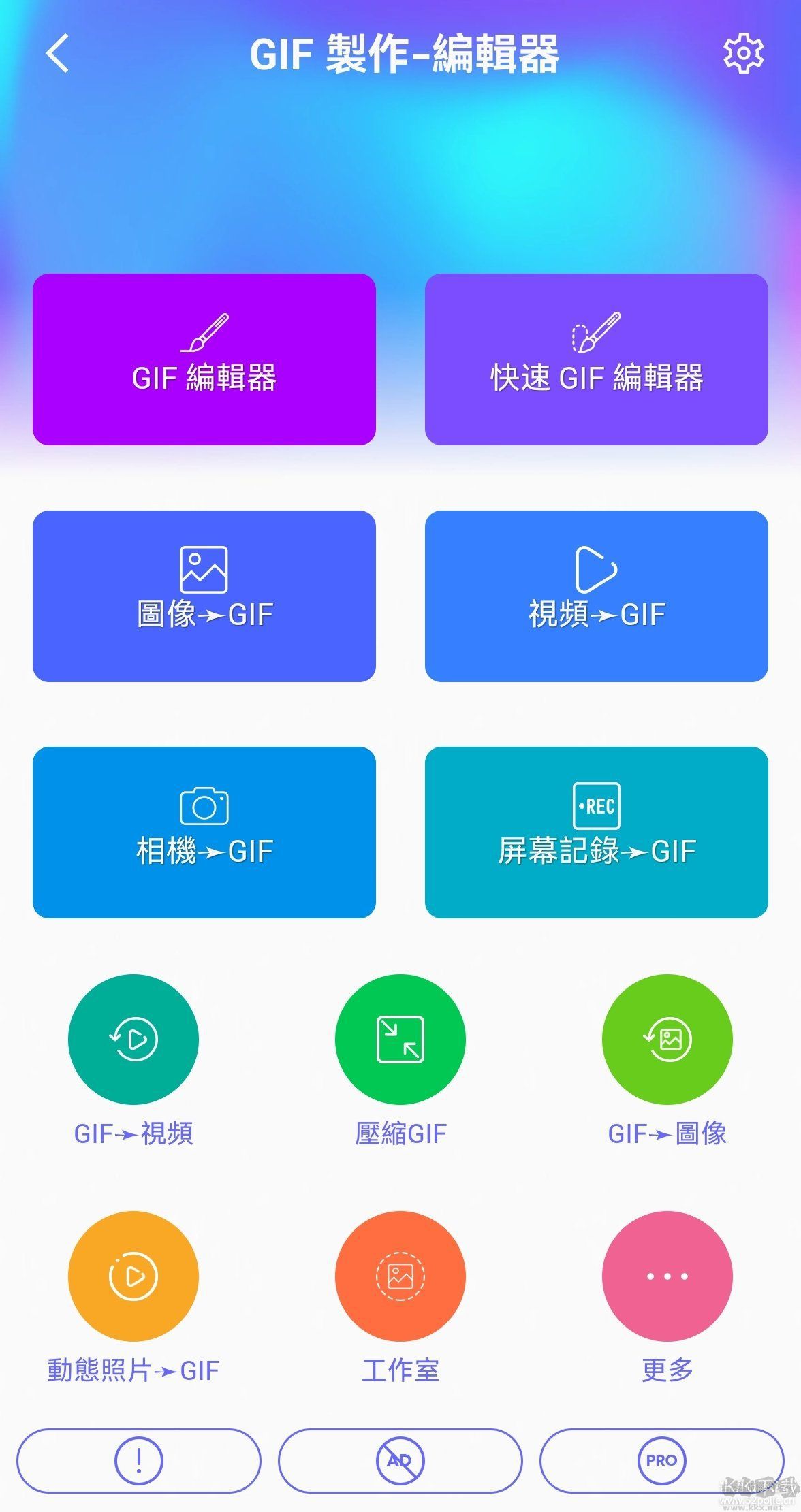Tap the GIF→圖像 rotate-image icon
Image resolution: width=801 pixels, height=1512 pixels.
pyautogui.click(x=666, y=1038)
